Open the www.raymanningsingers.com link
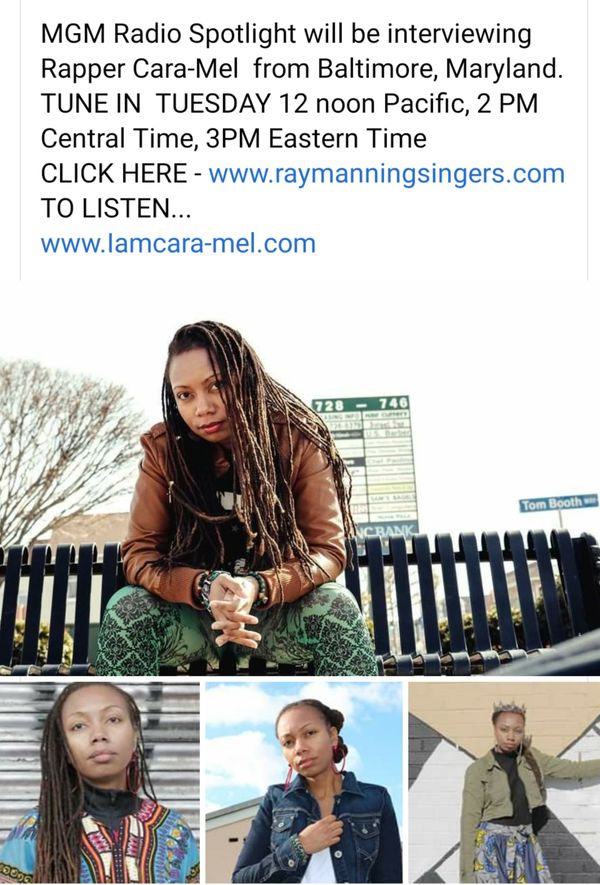600x885 pixels. (386, 173)
